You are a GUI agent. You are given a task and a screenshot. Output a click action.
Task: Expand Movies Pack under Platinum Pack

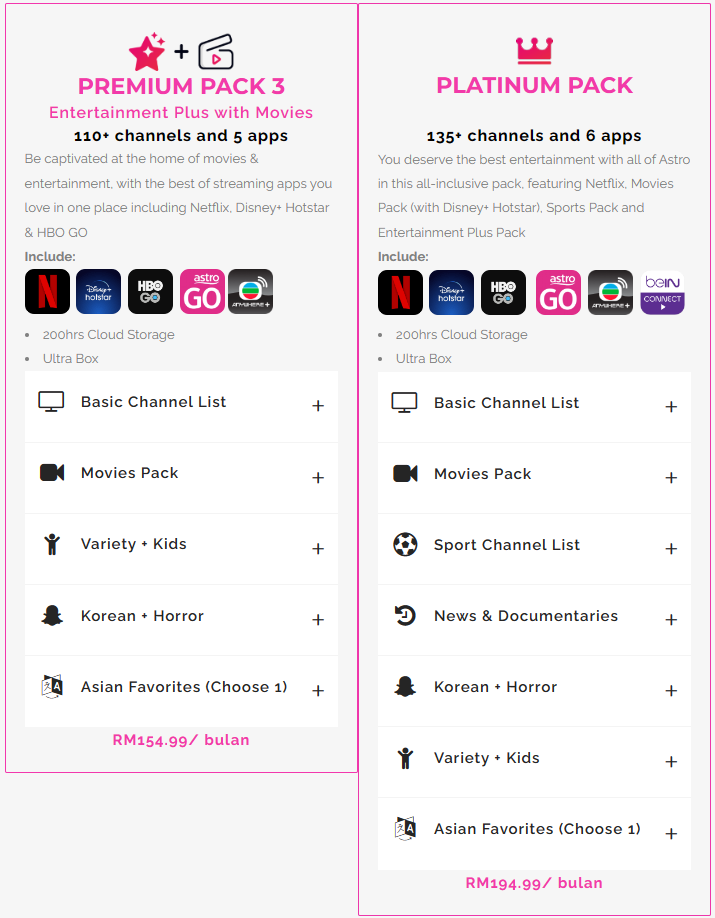pyautogui.click(x=671, y=478)
